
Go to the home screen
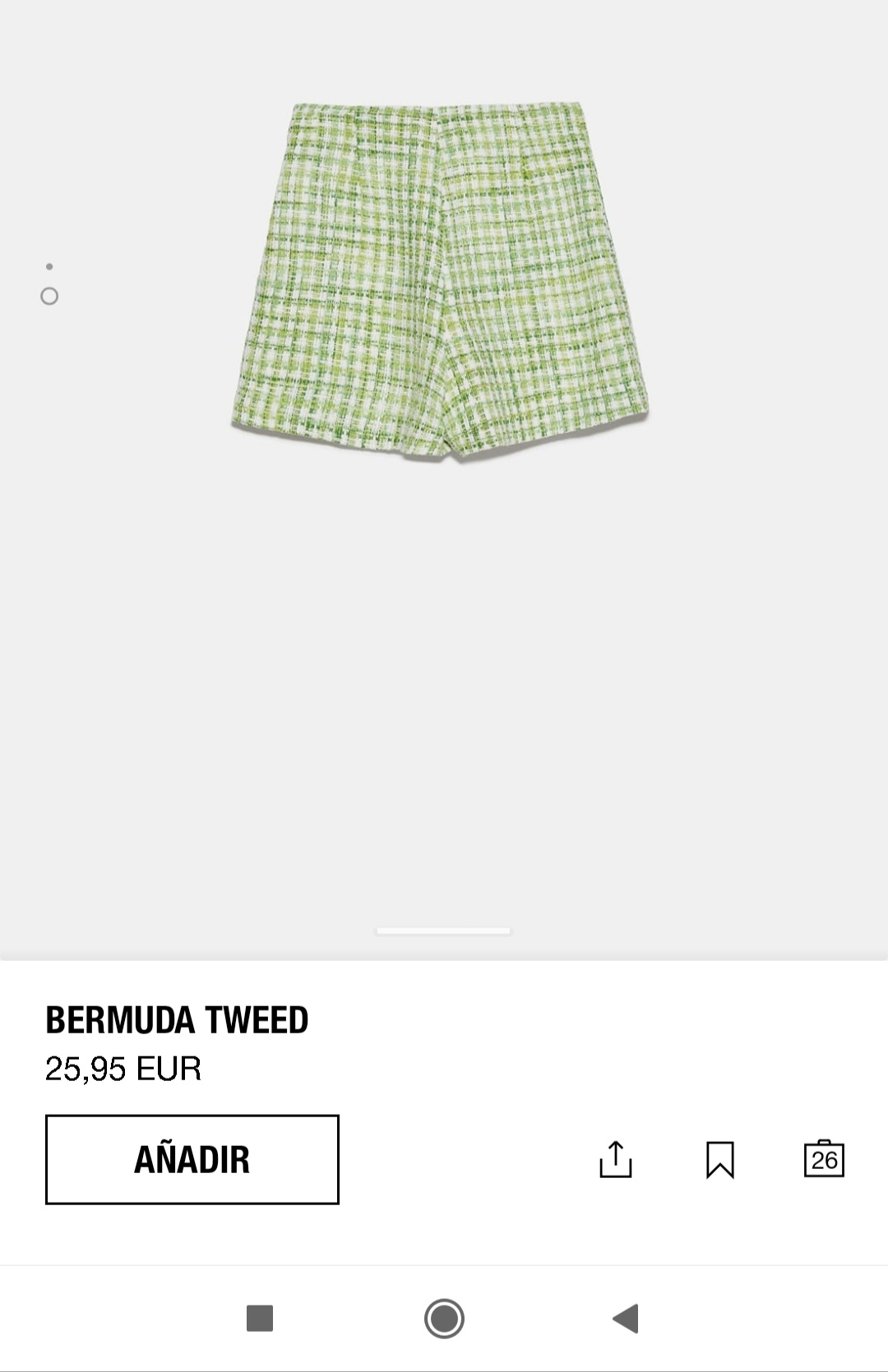click(444, 1319)
